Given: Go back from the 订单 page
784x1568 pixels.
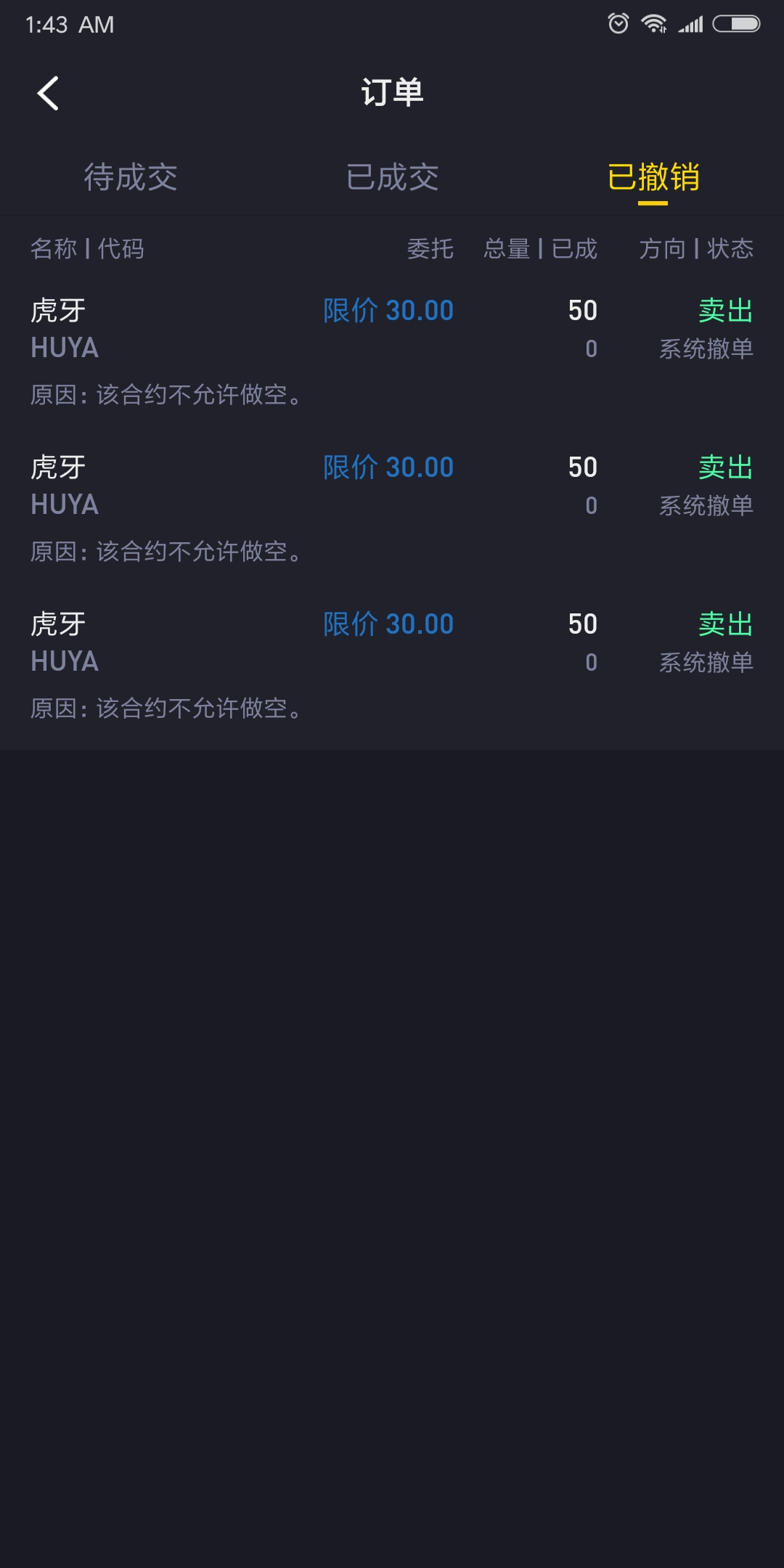Looking at the screenshot, I should (48, 94).
